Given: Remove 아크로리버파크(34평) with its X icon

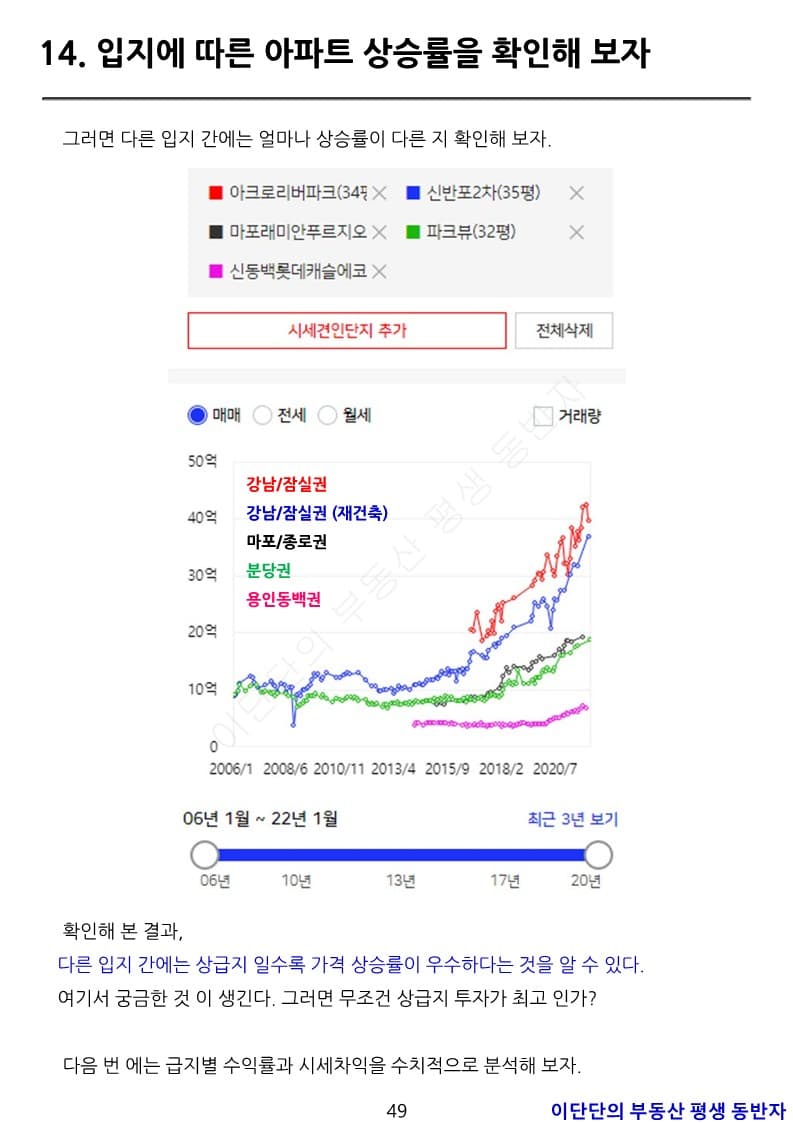Looking at the screenshot, I should click(380, 193).
